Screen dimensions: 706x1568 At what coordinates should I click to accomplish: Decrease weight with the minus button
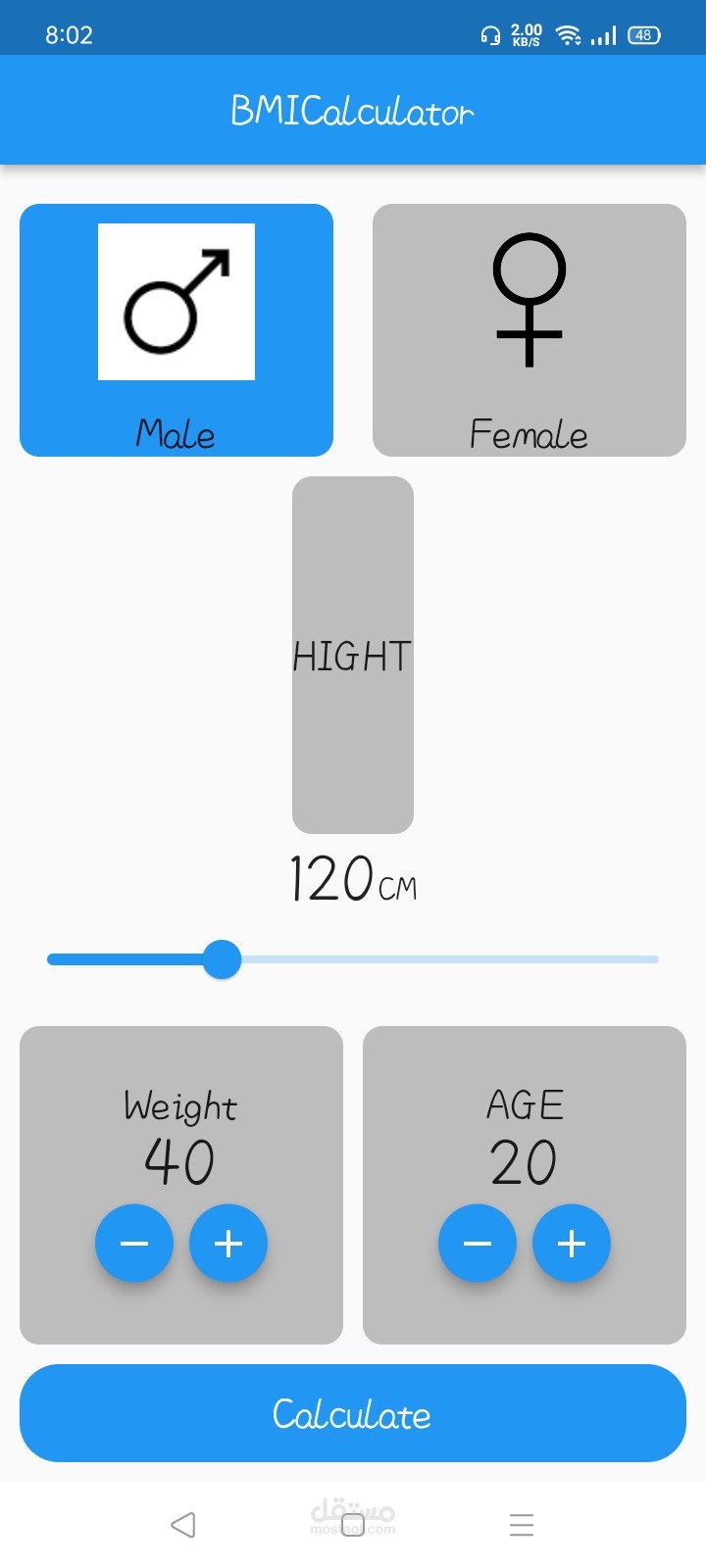(x=134, y=1244)
